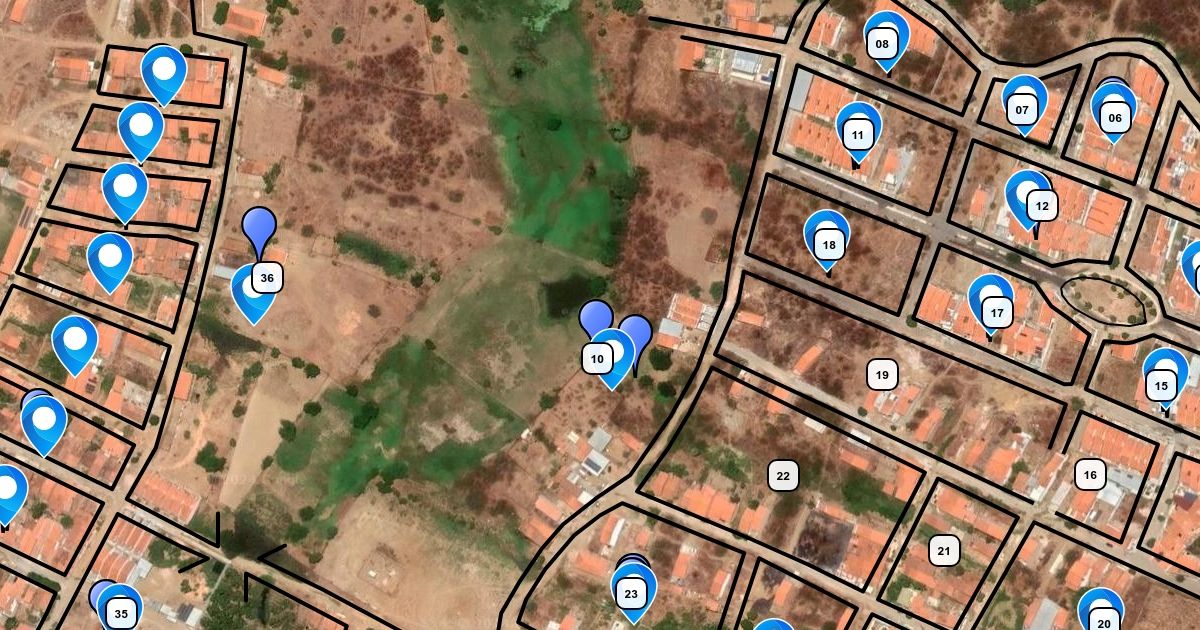The height and width of the screenshot is (630, 1200).
Task: Tap the block label 19
Action: (882, 375)
